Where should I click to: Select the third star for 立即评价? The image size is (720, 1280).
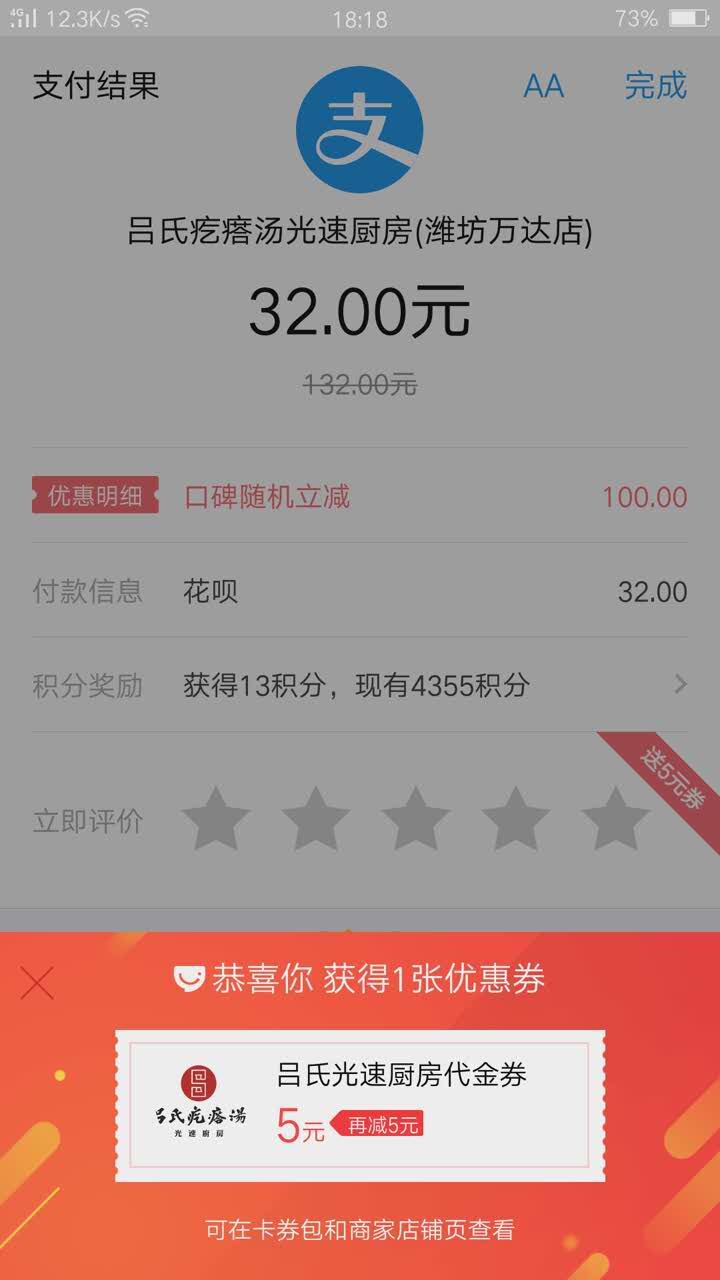416,820
